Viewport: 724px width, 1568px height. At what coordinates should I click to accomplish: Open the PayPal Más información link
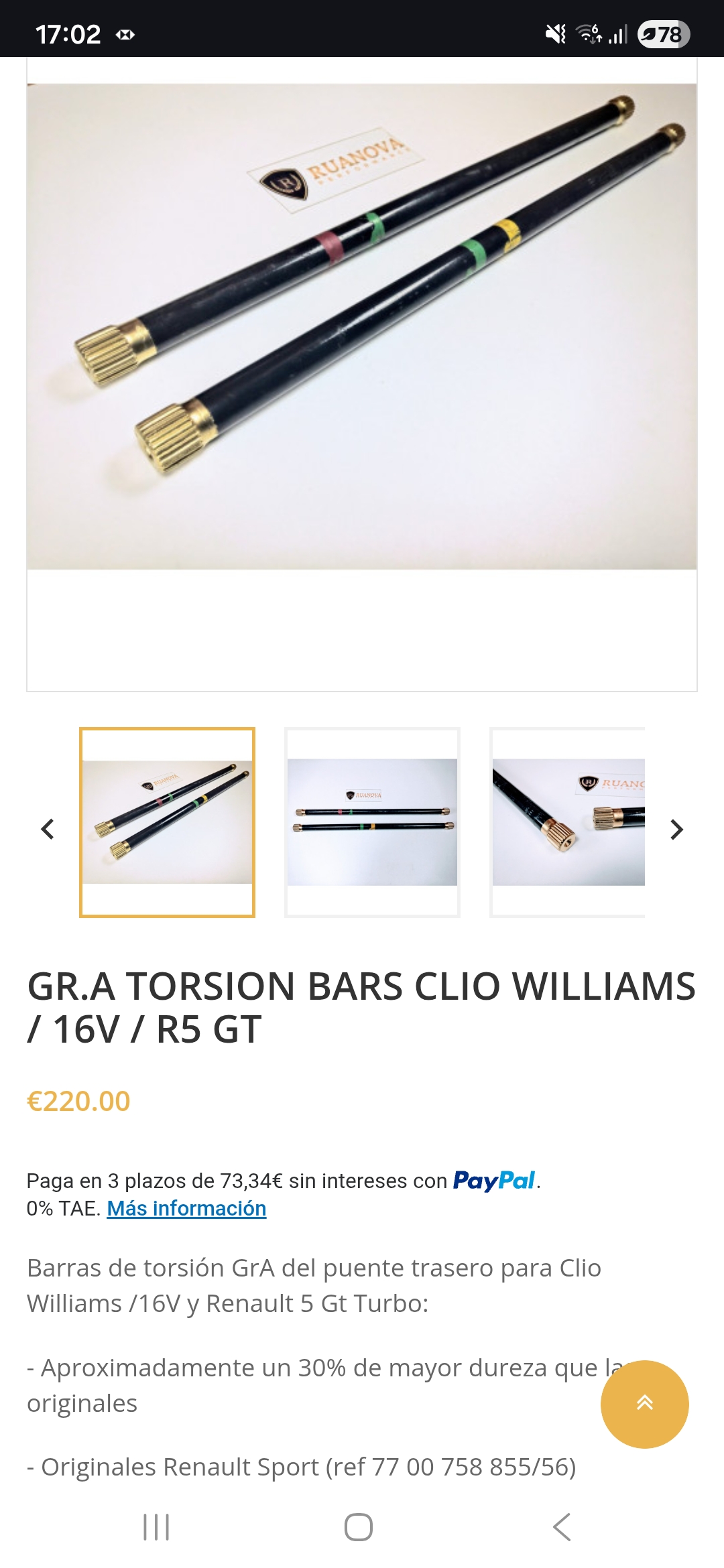pyautogui.click(x=186, y=1208)
